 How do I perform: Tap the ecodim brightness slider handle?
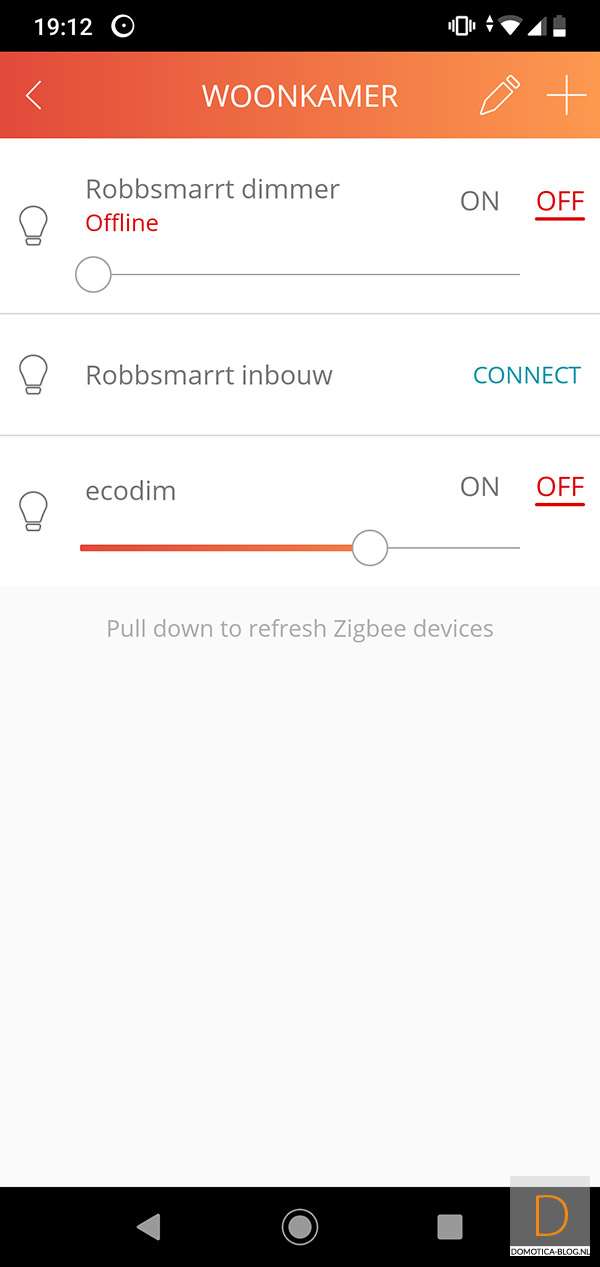(370, 548)
